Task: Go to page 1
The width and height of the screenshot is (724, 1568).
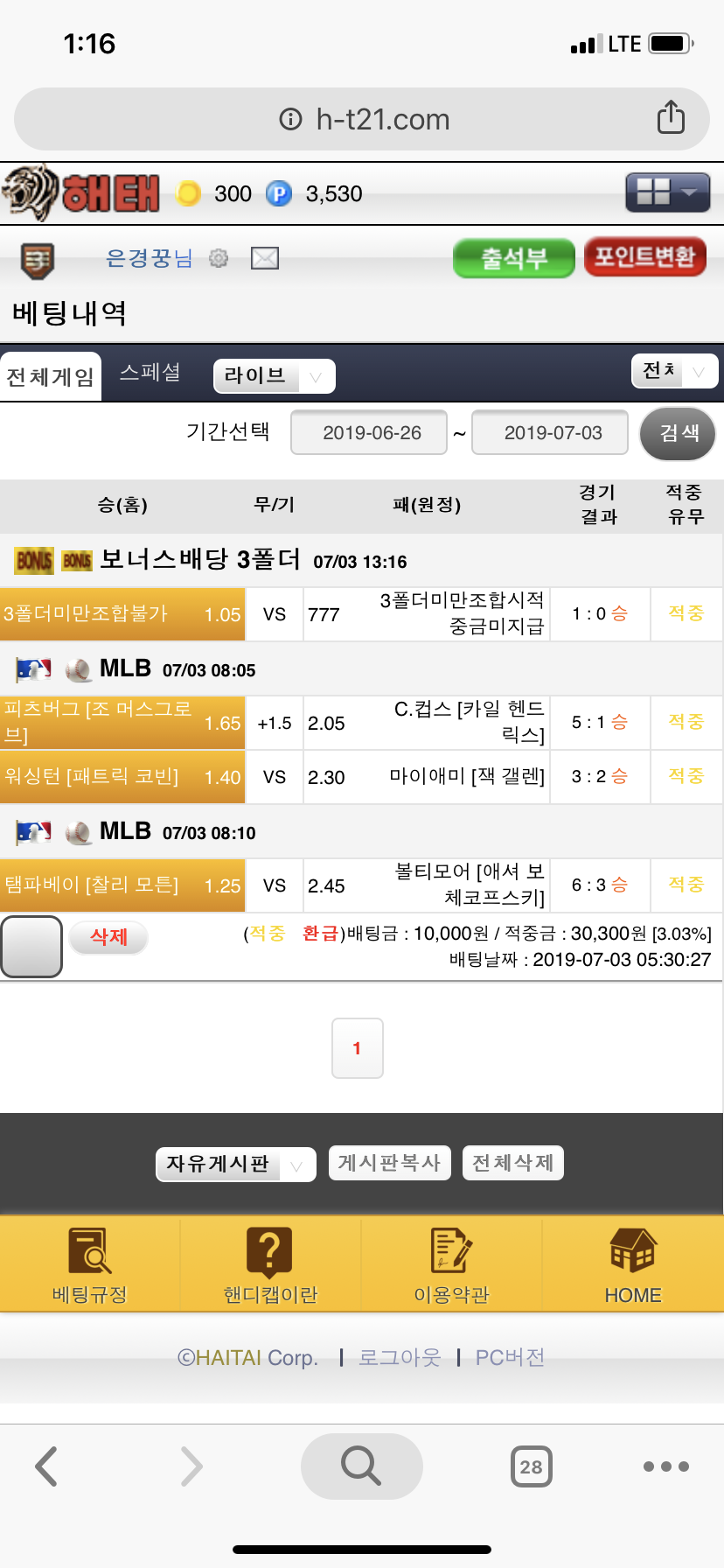Action: [357, 1048]
